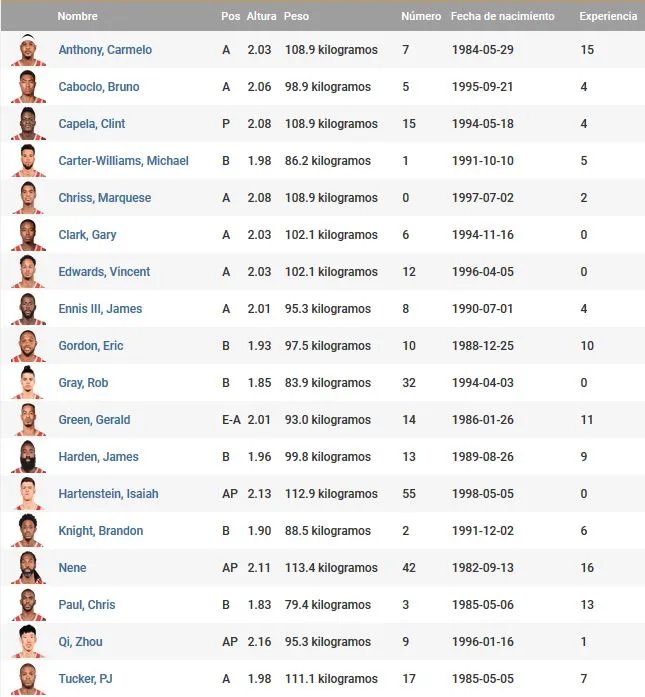Open Bruno Caboclo's profile link
The image size is (645, 697).
[x=99, y=87]
